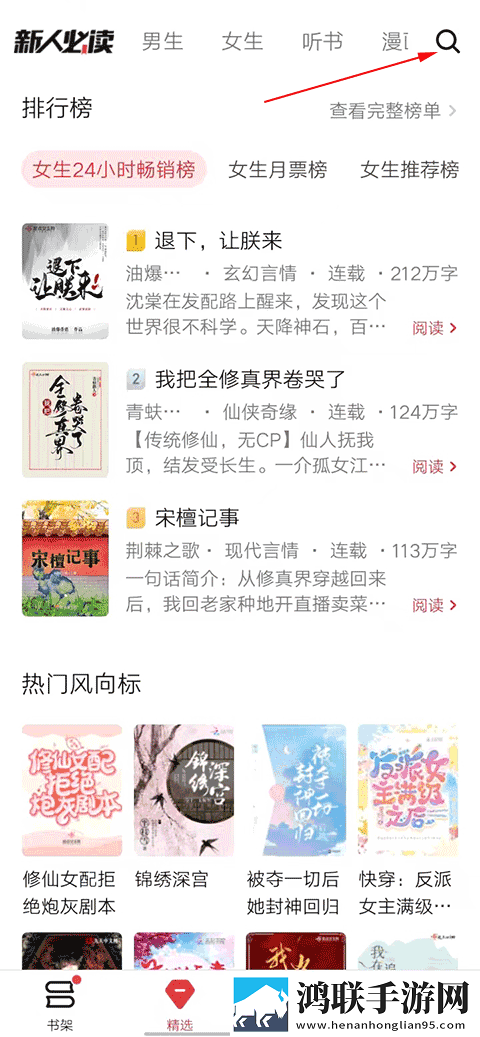
Task: Select the 女生月票榜 chip
Action: coord(278,170)
